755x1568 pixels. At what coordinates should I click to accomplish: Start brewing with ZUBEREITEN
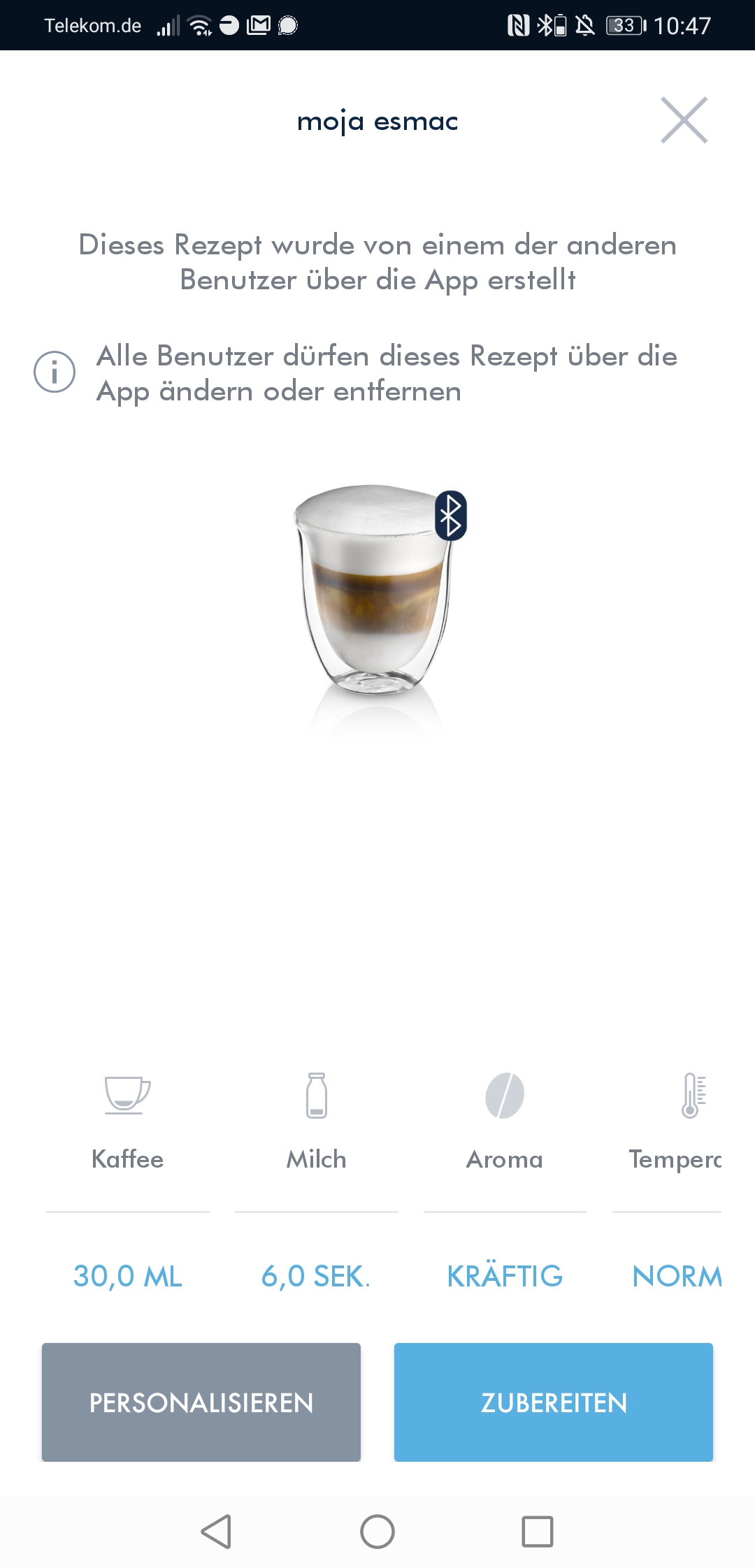click(x=554, y=1402)
